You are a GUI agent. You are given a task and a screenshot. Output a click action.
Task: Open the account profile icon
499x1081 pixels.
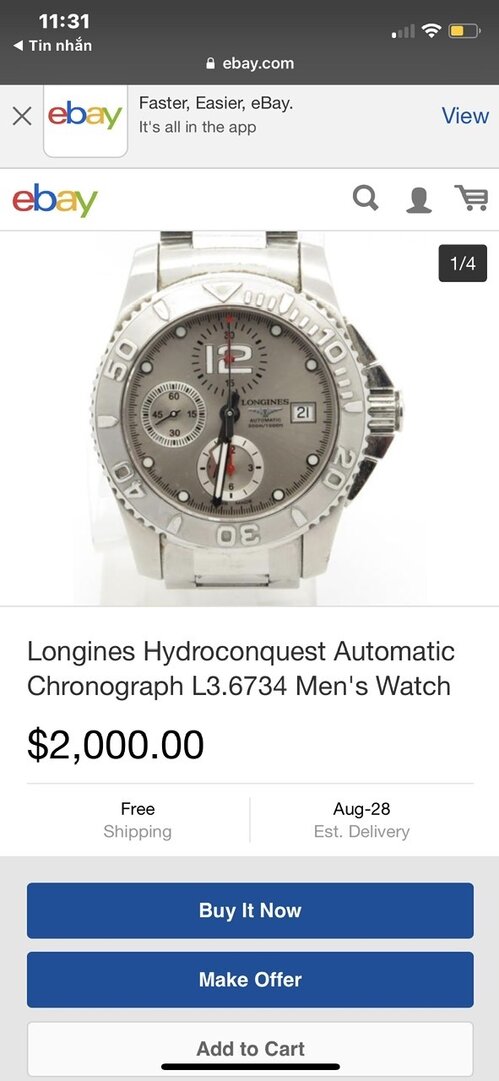click(418, 199)
